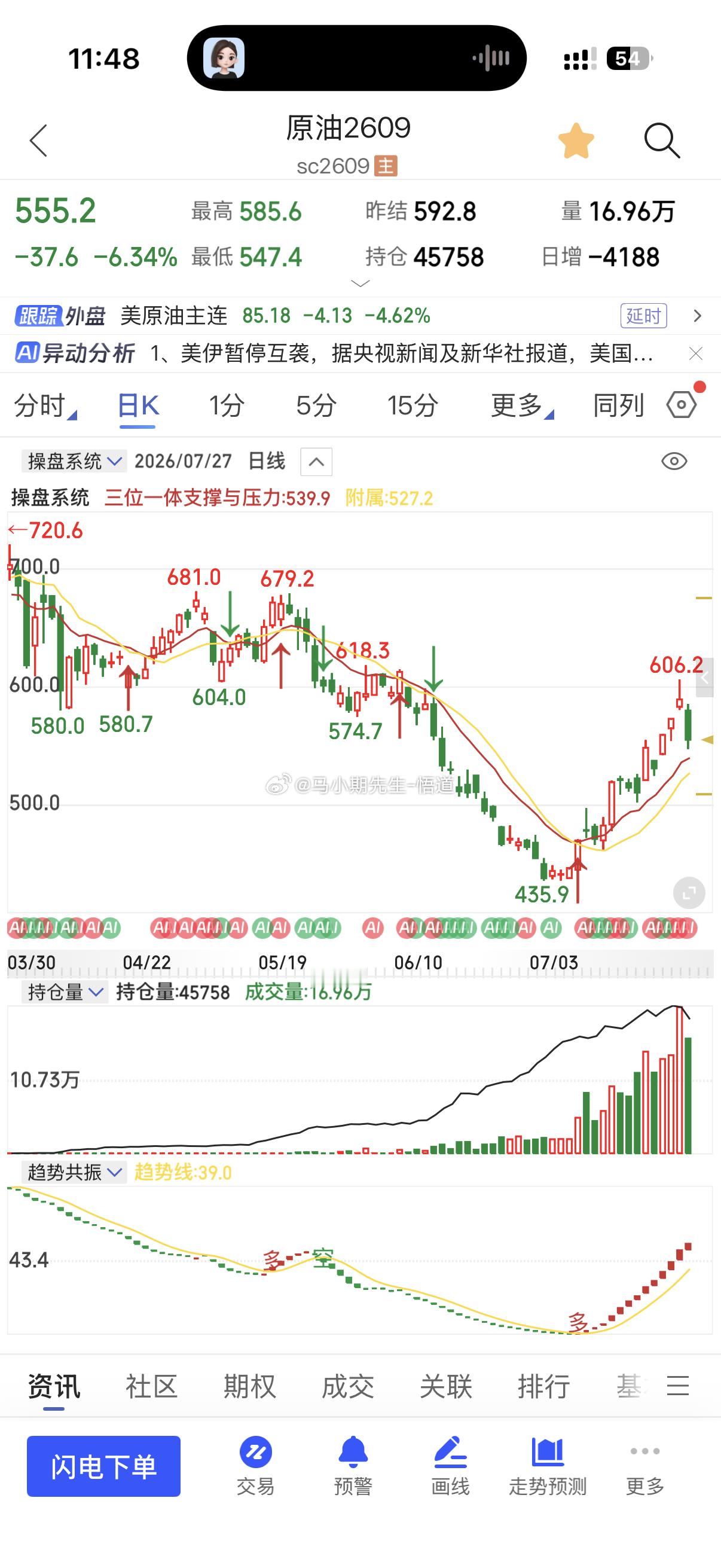Screen dimensions: 721x1568
Task: Switch to the 同列 view
Action: 618,405
